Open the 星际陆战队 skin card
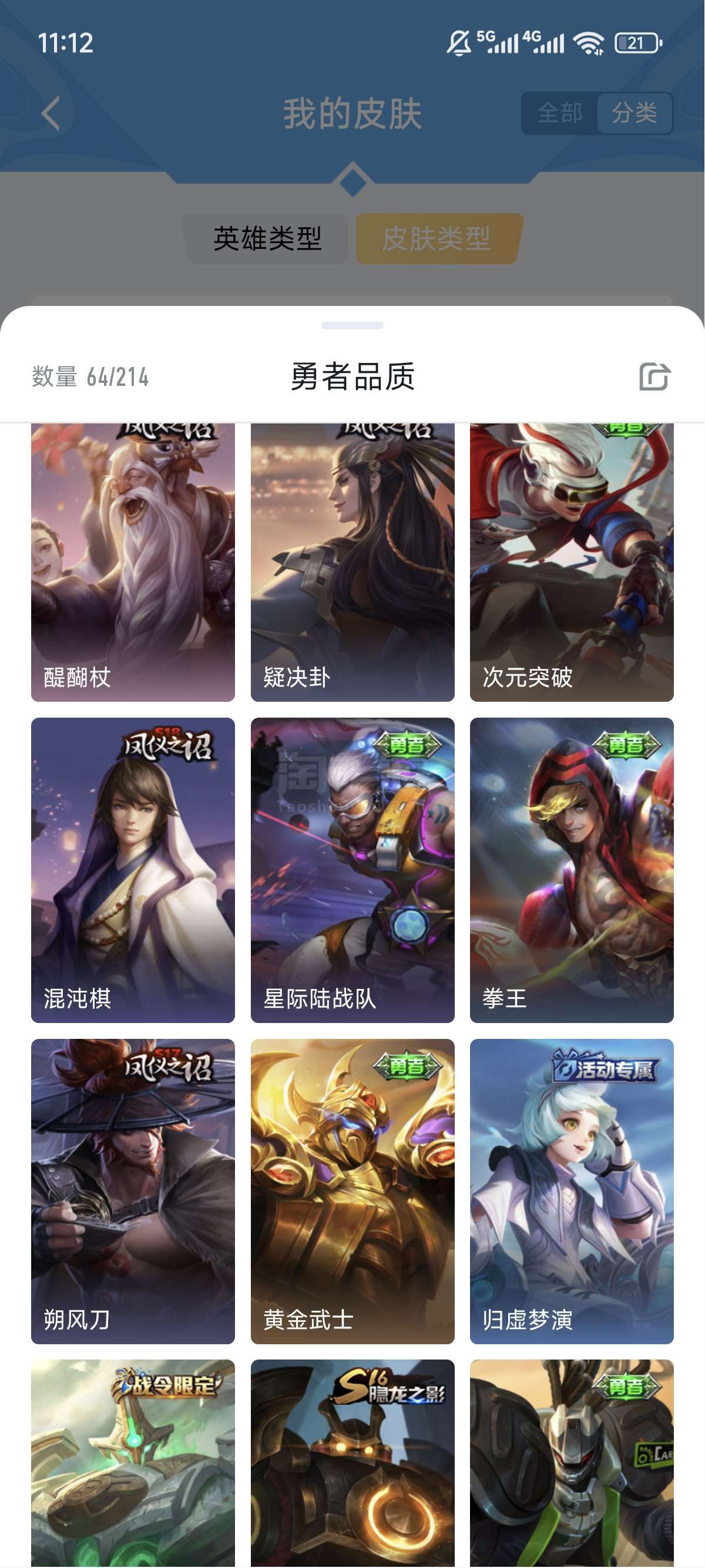705x1568 pixels. coord(352,870)
